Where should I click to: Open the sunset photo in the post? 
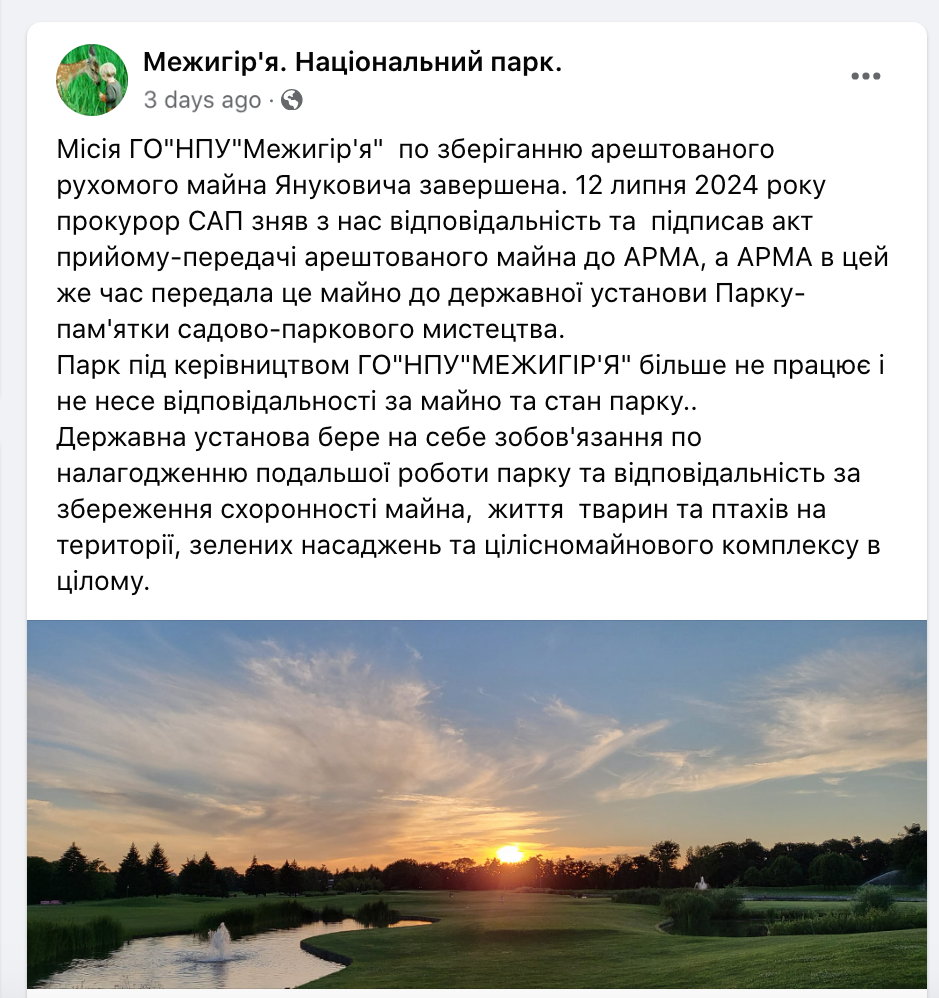pyautogui.click(x=477, y=805)
